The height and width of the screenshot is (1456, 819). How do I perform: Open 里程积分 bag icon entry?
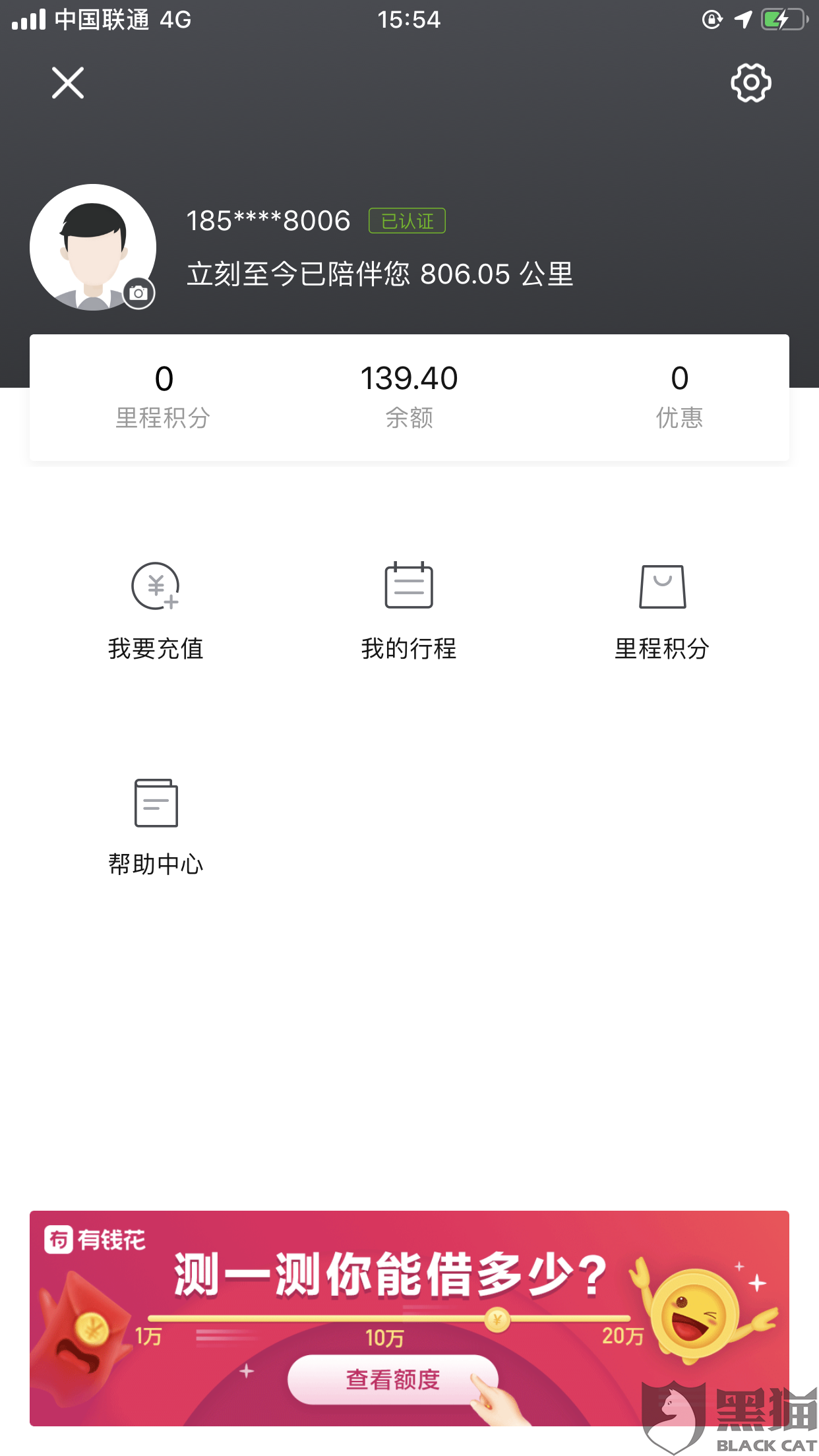tap(662, 610)
